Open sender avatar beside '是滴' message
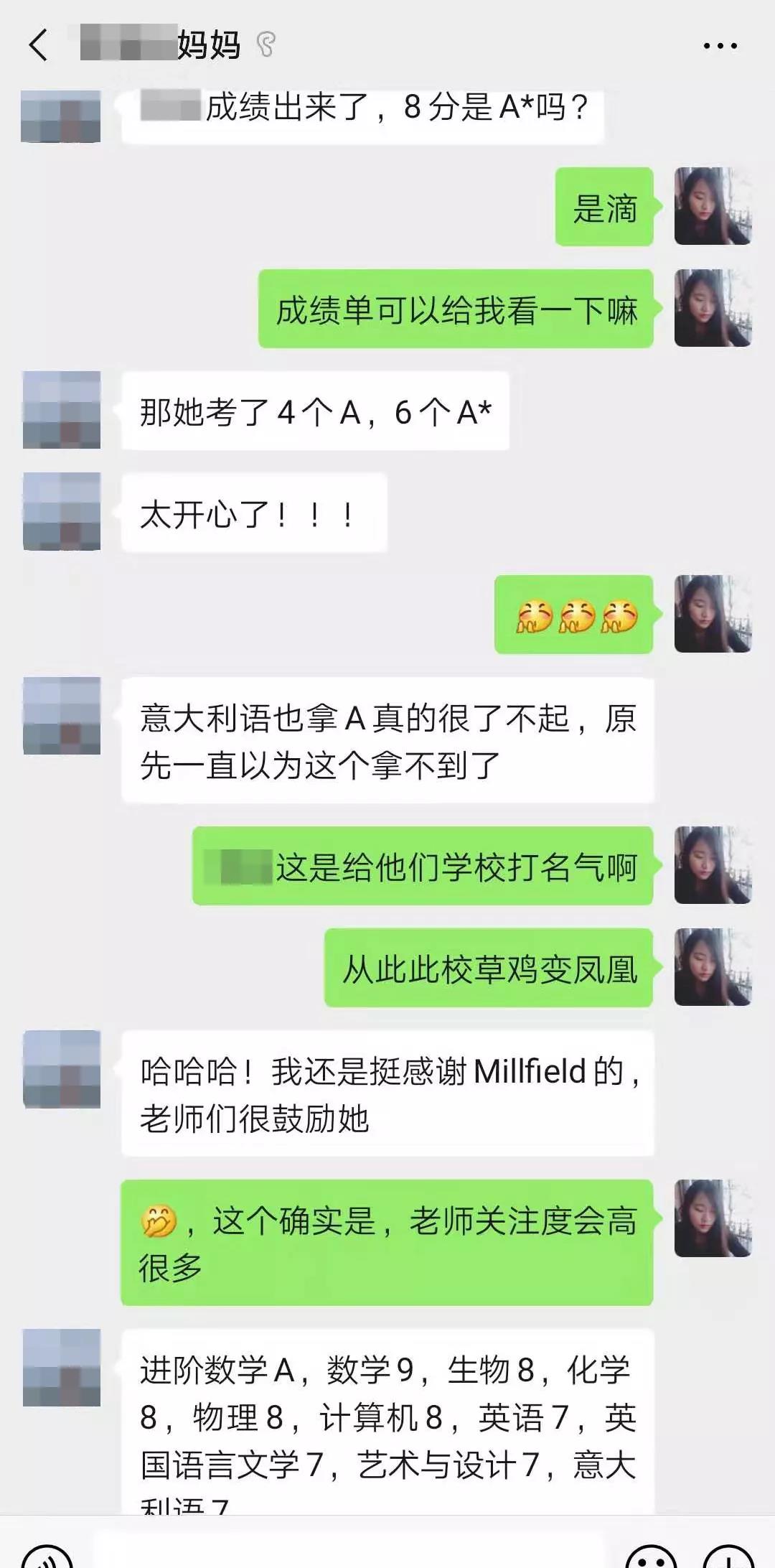Image resolution: width=775 pixels, height=1568 pixels. pyautogui.click(x=713, y=207)
